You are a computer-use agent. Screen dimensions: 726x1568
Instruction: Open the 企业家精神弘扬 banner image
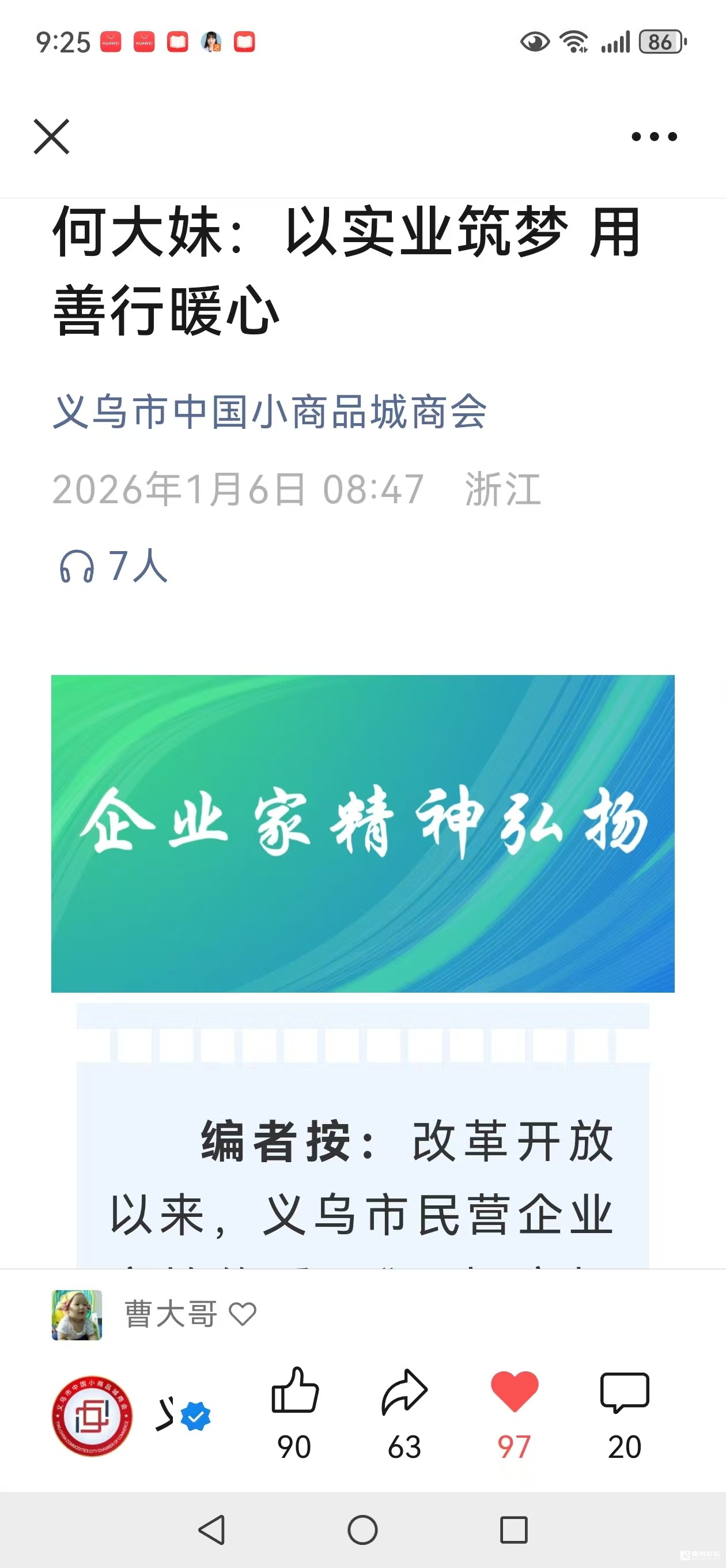coord(362,834)
